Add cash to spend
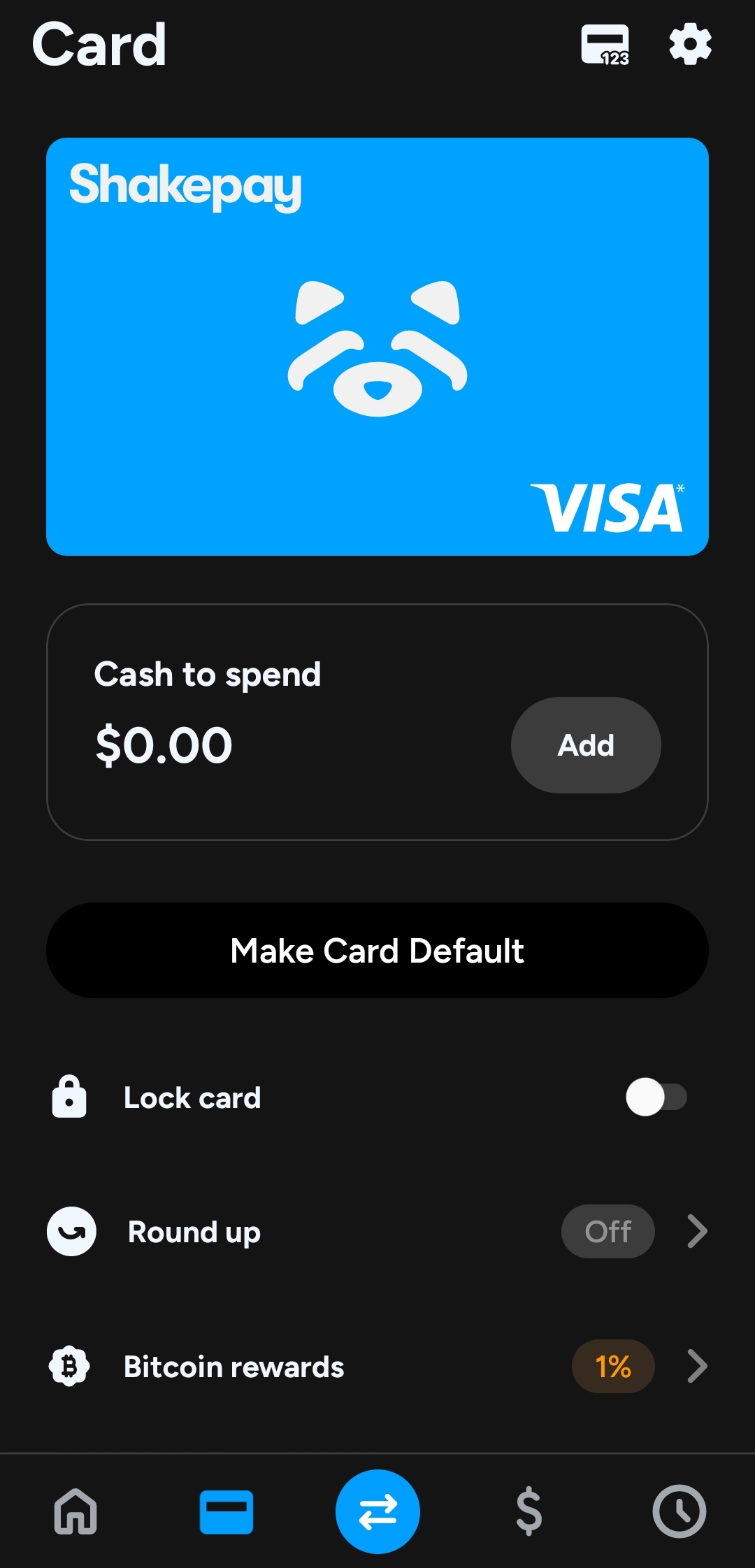755x1568 pixels. click(586, 745)
